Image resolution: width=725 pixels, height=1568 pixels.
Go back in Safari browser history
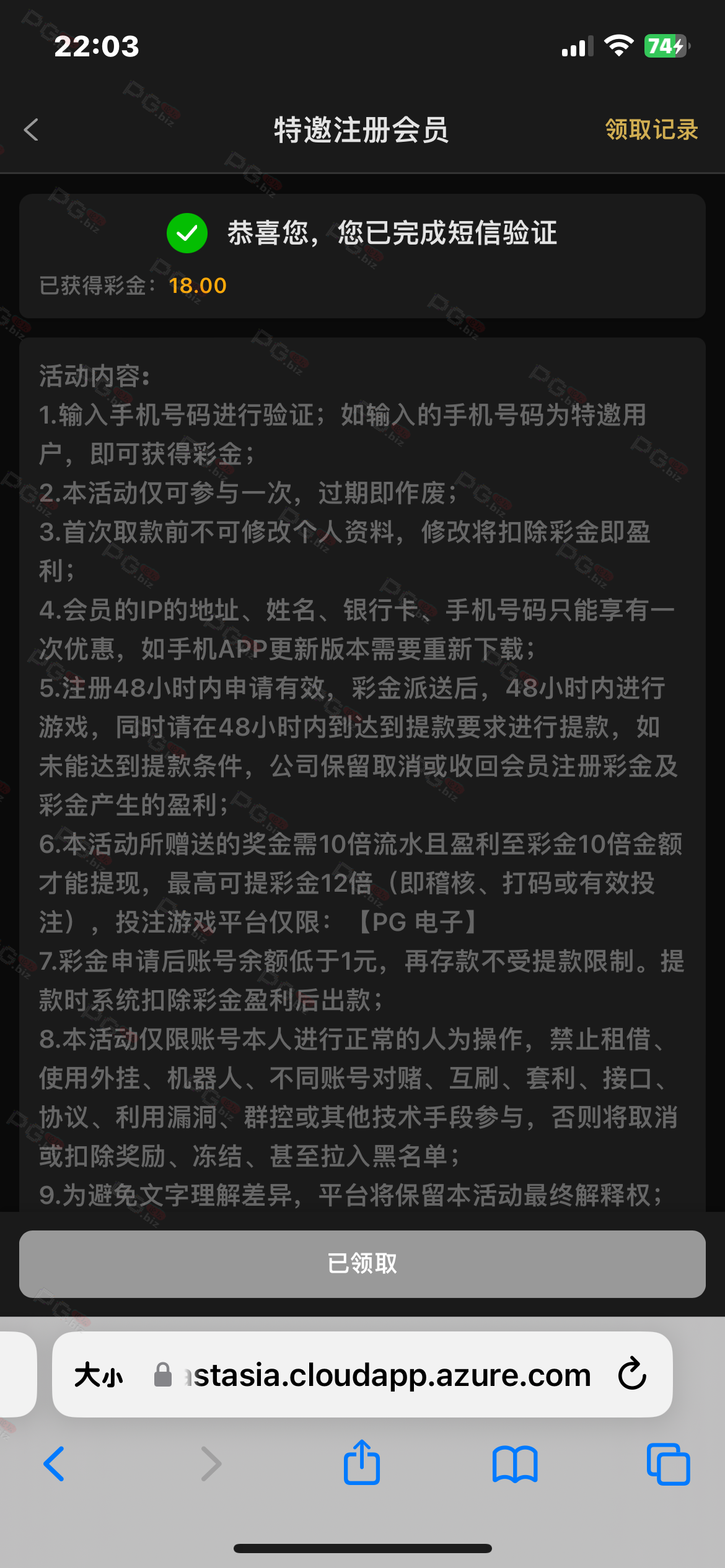(x=54, y=1464)
